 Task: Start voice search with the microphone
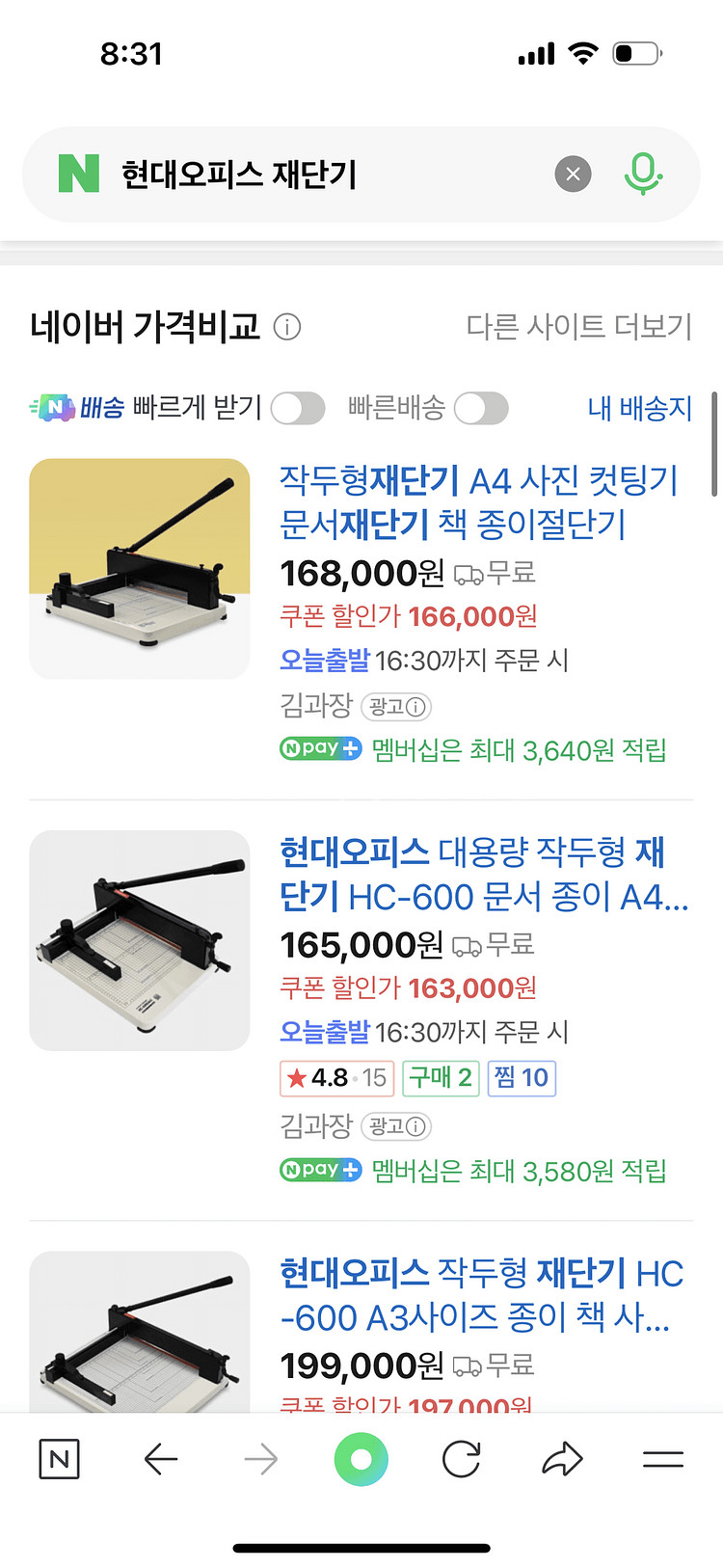(x=642, y=175)
